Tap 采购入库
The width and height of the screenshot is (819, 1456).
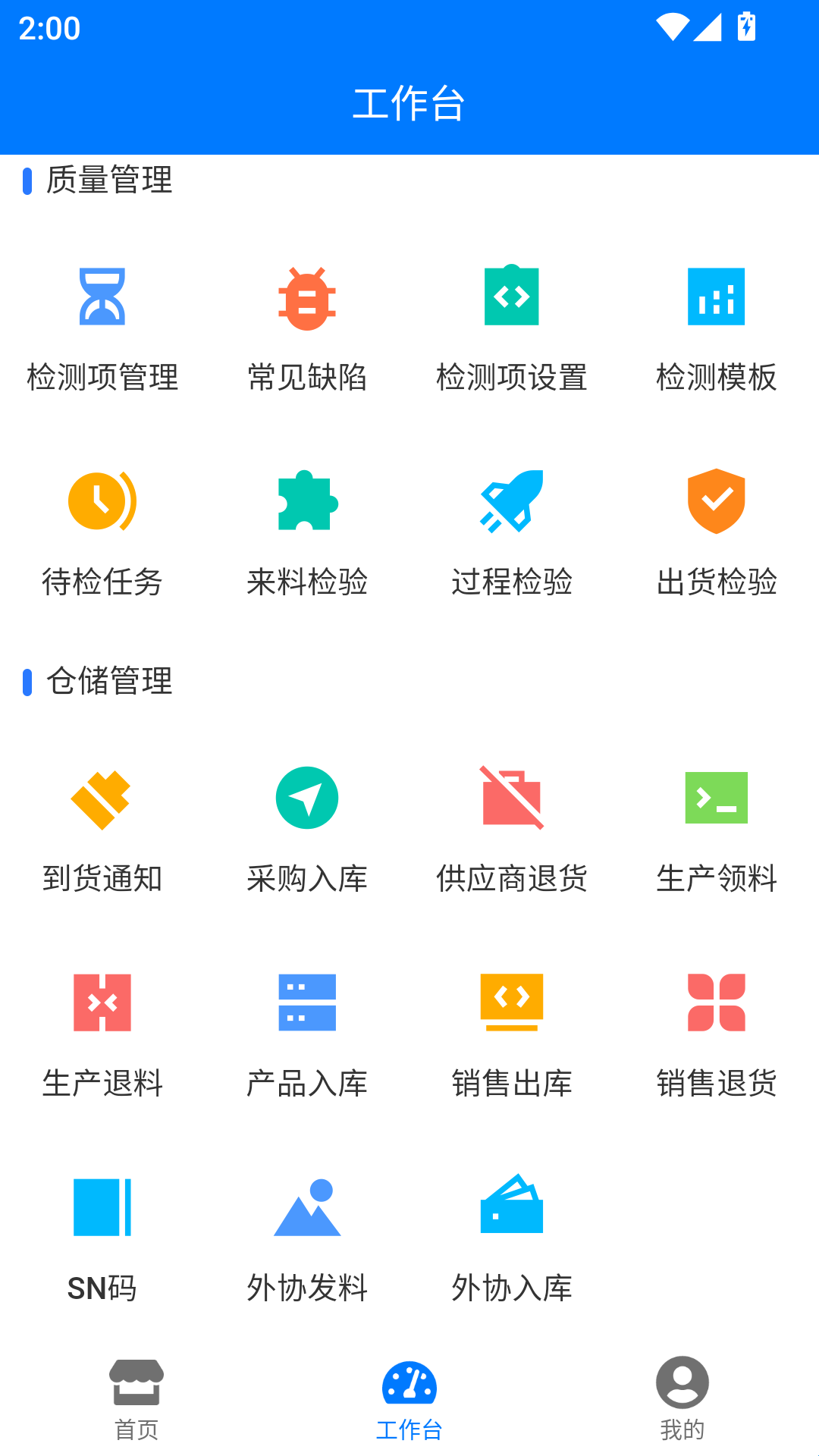tap(307, 831)
